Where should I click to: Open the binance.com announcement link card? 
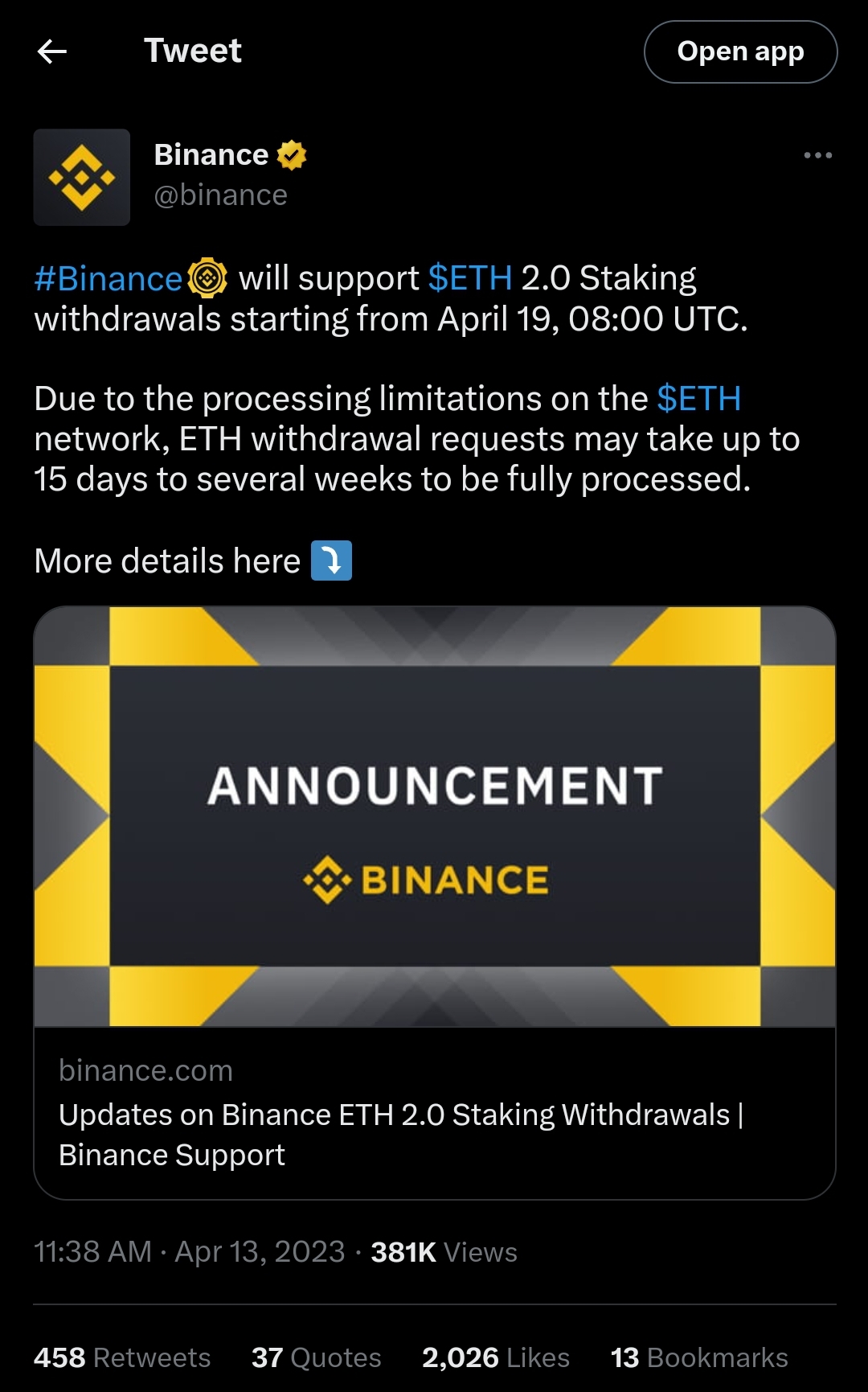[435, 902]
